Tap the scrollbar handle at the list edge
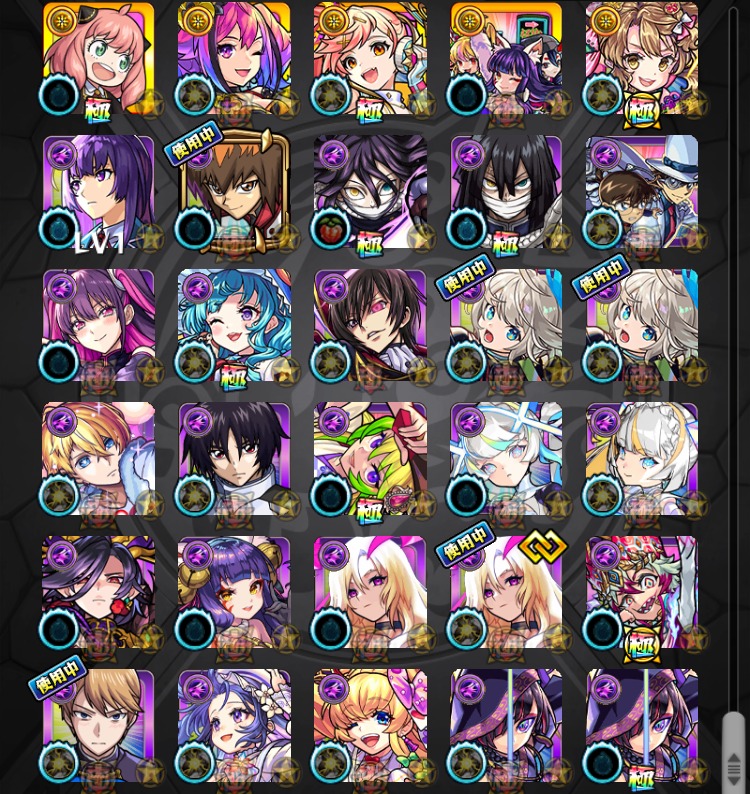Screen dimensions: 750x794 click(x=734, y=752)
